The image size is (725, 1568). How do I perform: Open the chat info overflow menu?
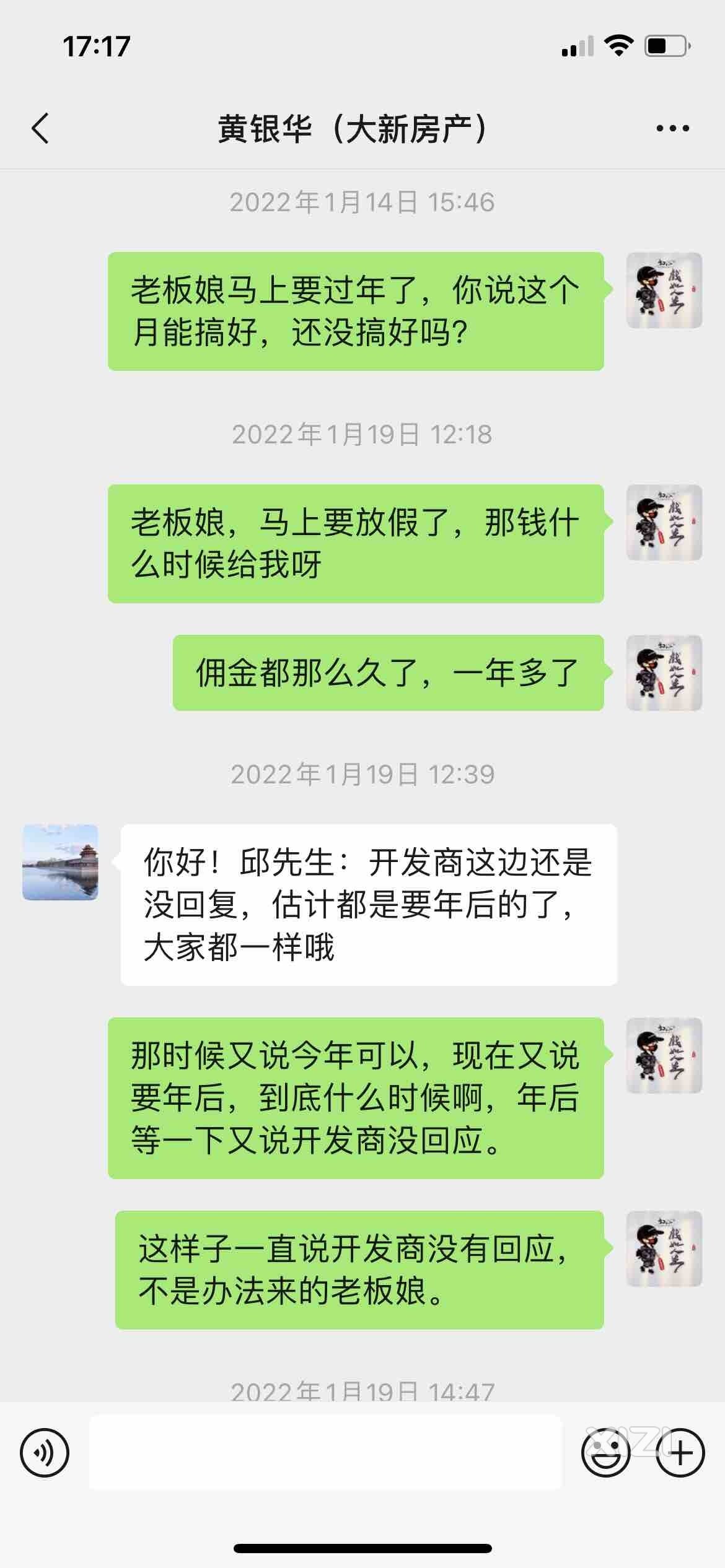672,129
